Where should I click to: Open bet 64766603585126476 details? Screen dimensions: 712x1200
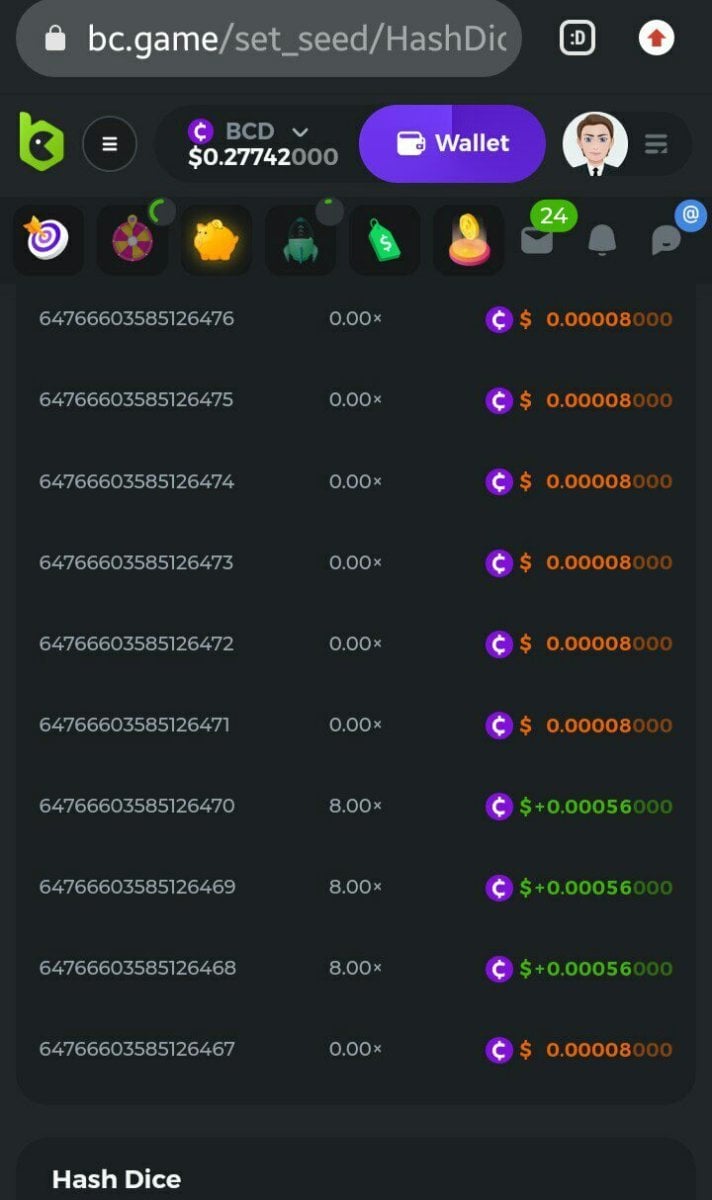tap(136, 319)
